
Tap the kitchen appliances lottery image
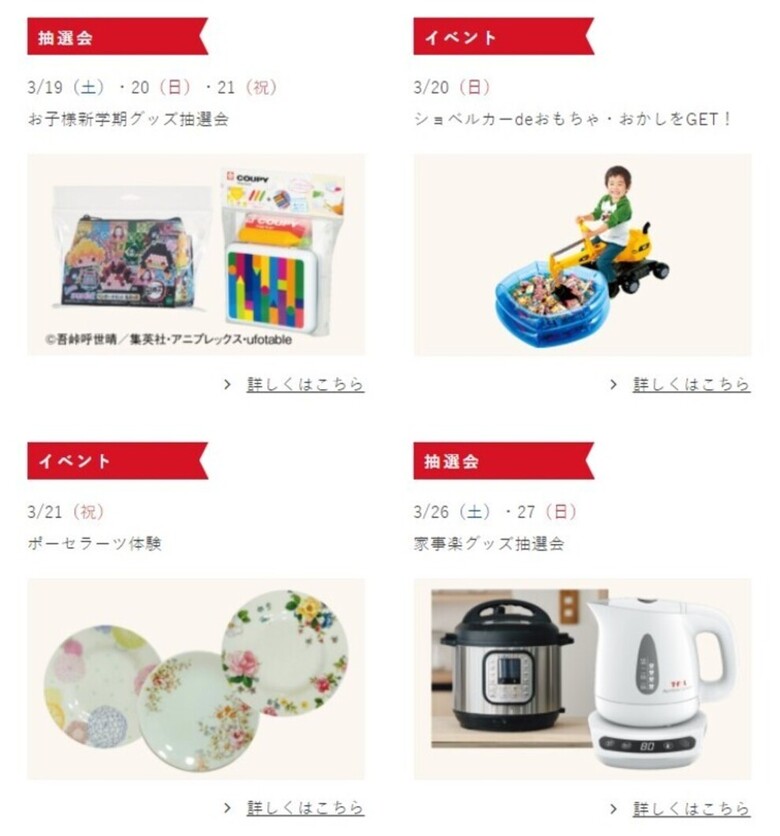(x=582, y=678)
